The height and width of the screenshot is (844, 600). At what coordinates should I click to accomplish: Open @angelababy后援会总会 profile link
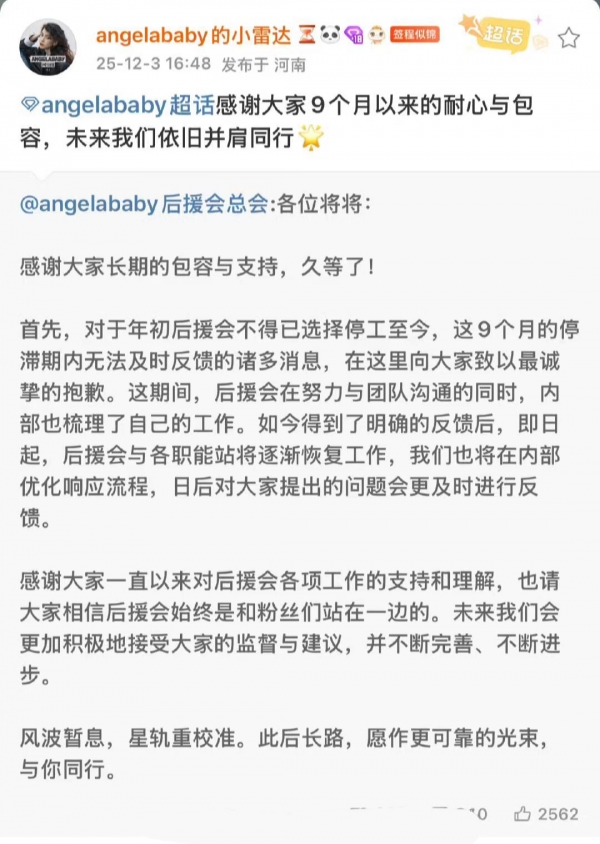143,205
